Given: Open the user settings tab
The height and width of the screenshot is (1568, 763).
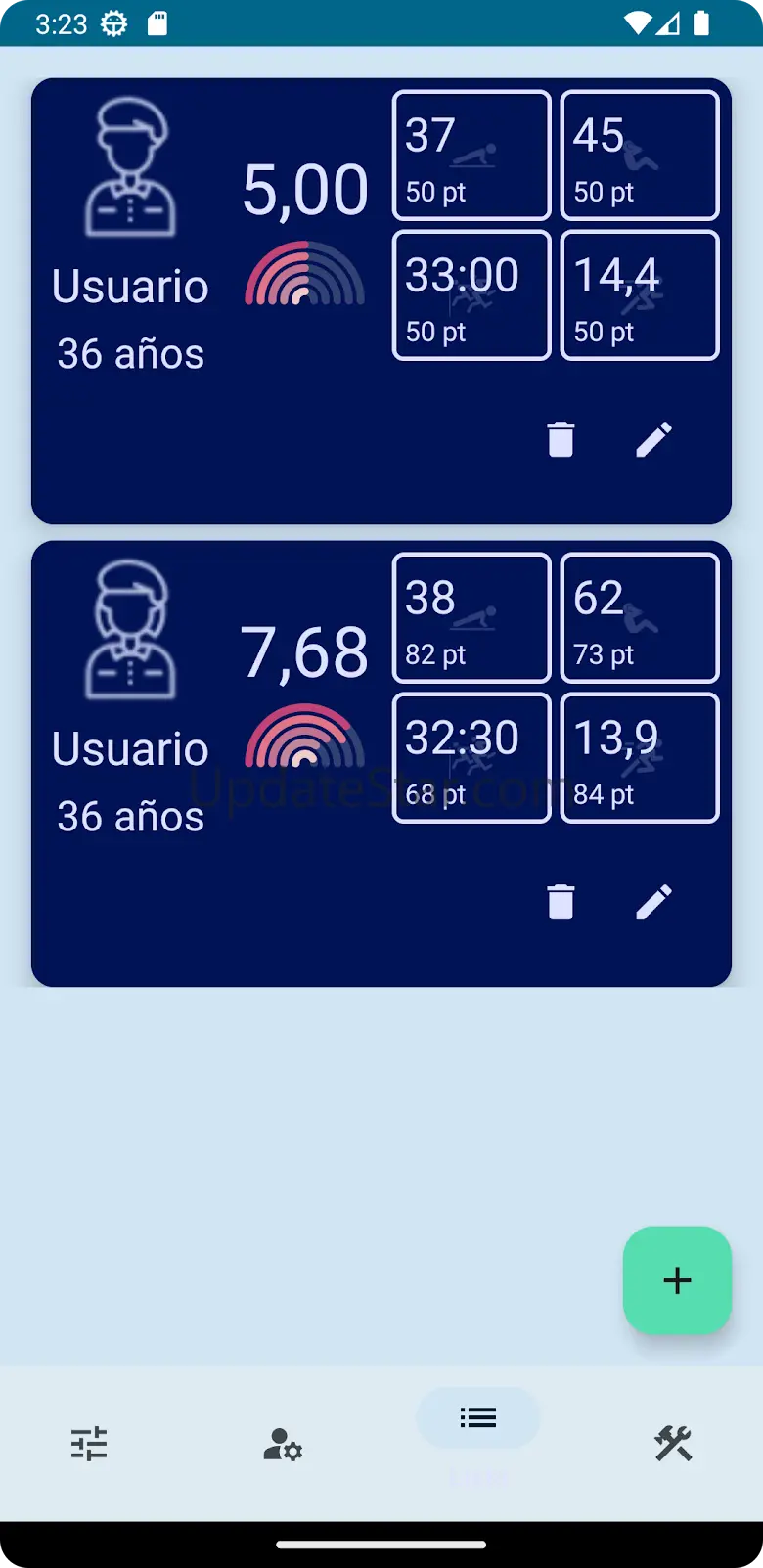Looking at the screenshot, I should pos(283,1444).
